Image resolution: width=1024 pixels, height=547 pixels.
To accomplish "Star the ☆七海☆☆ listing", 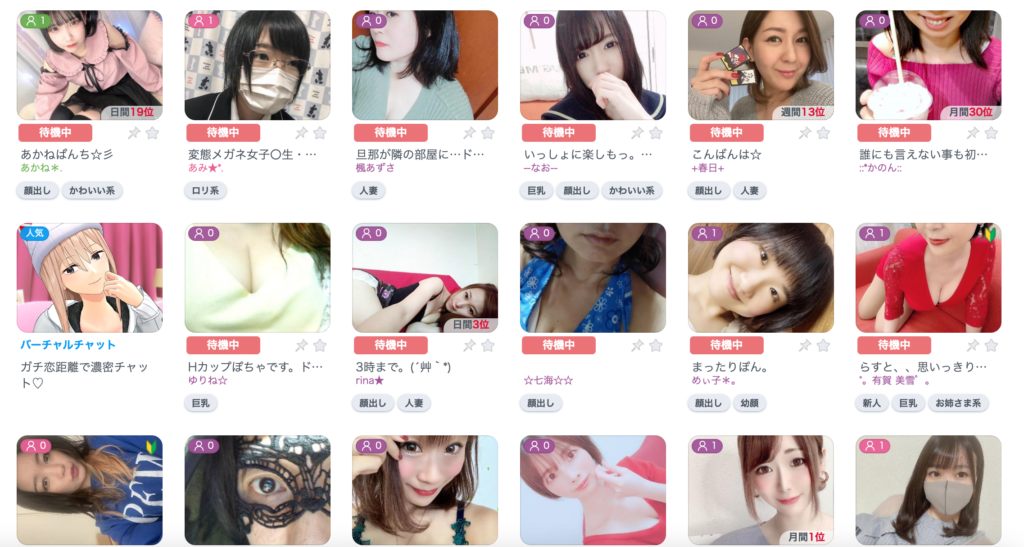I will 655,345.
